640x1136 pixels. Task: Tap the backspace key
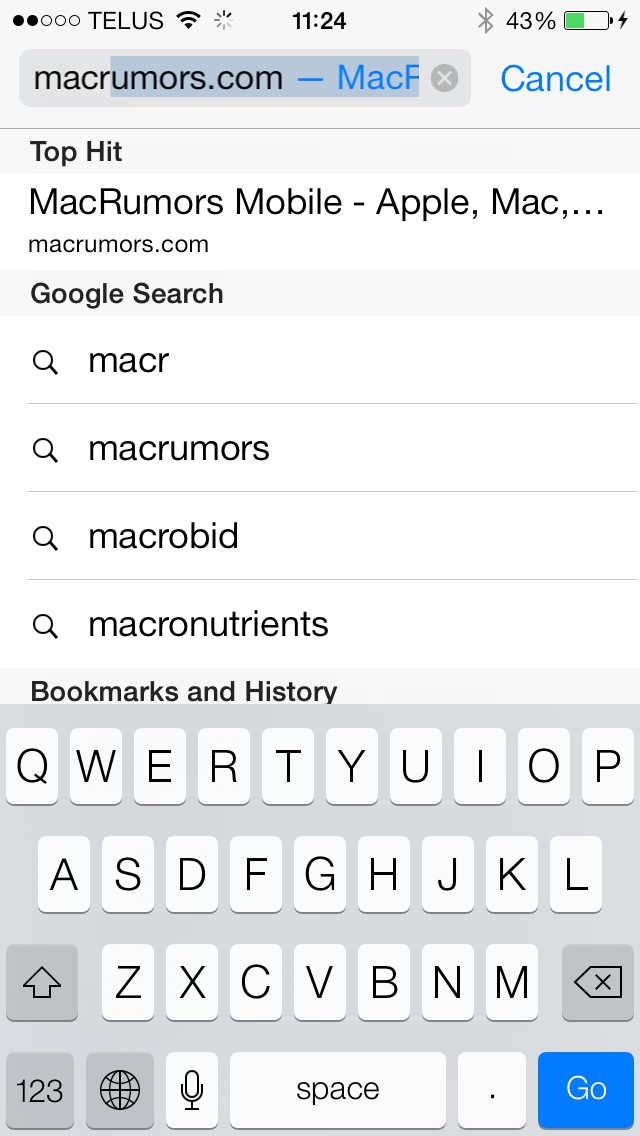tap(598, 982)
